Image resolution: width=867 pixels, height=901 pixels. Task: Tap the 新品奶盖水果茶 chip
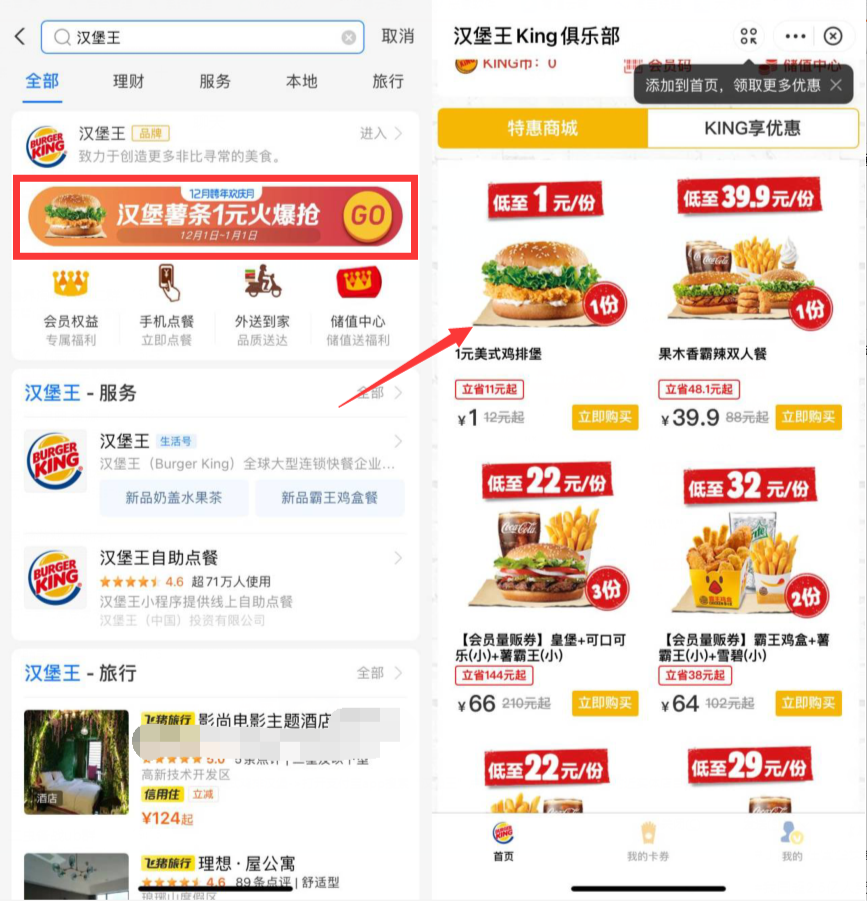(x=173, y=497)
